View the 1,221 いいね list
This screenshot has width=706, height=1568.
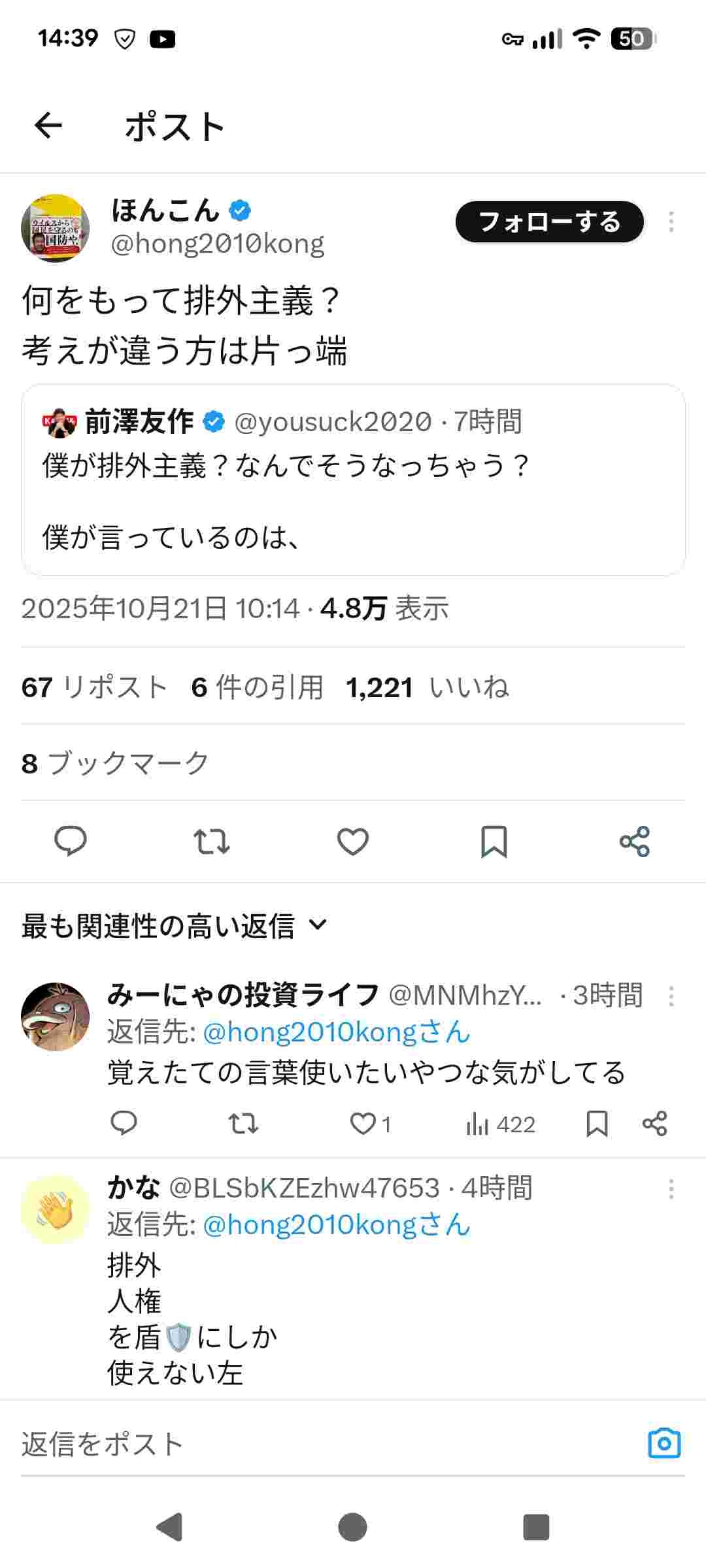[428, 687]
